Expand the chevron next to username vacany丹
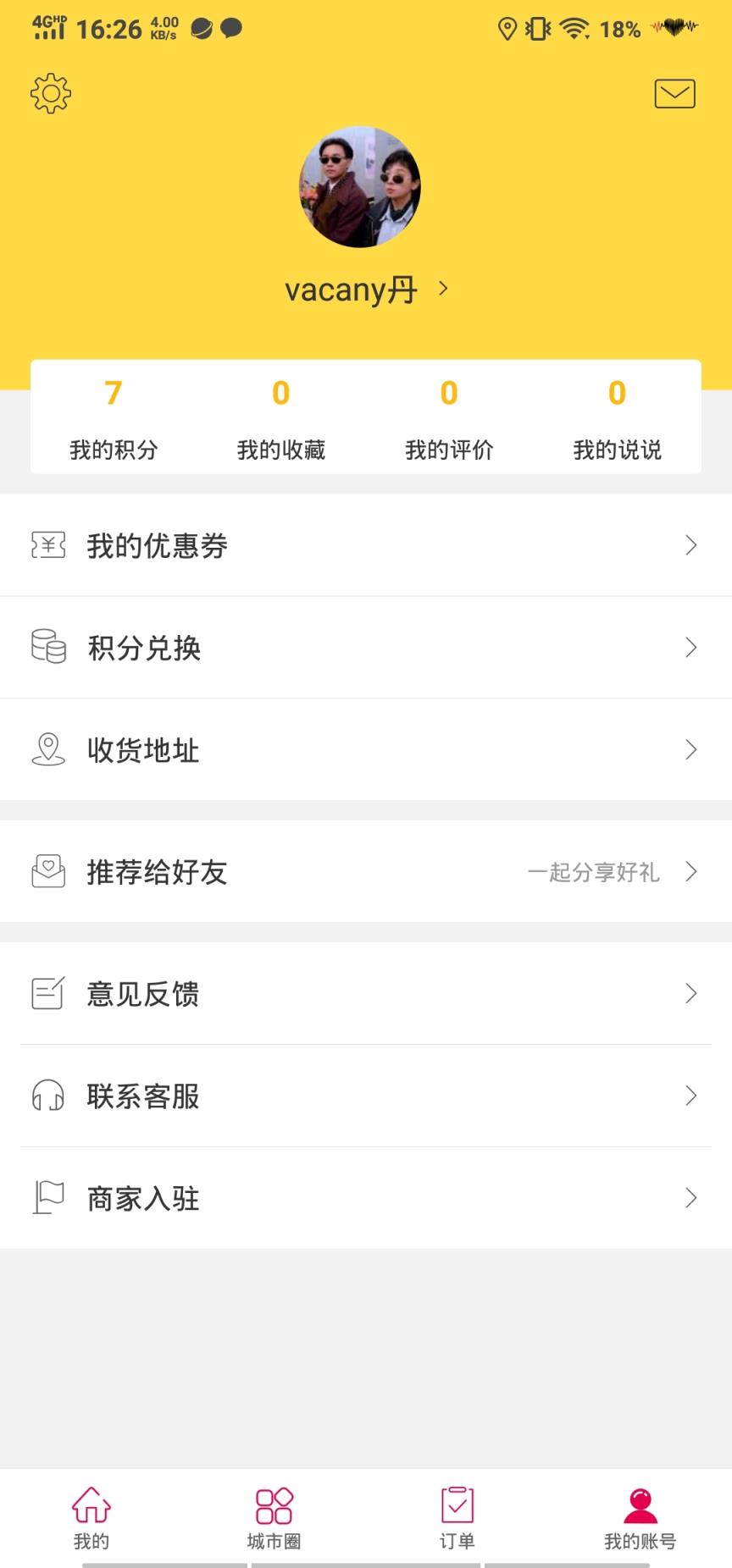The width and height of the screenshot is (732, 1568). [x=442, y=289]
